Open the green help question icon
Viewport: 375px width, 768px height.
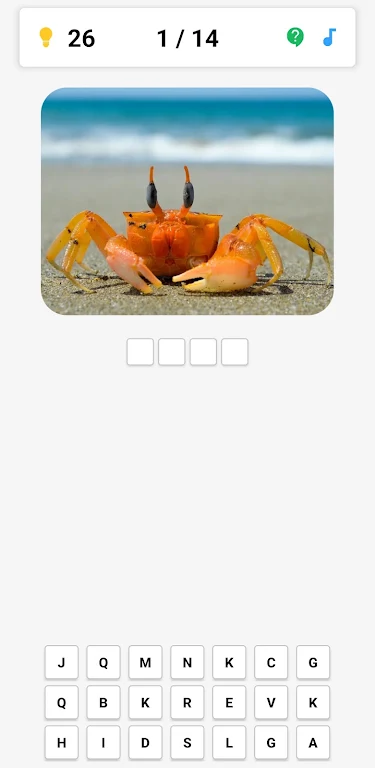[295, 37]
